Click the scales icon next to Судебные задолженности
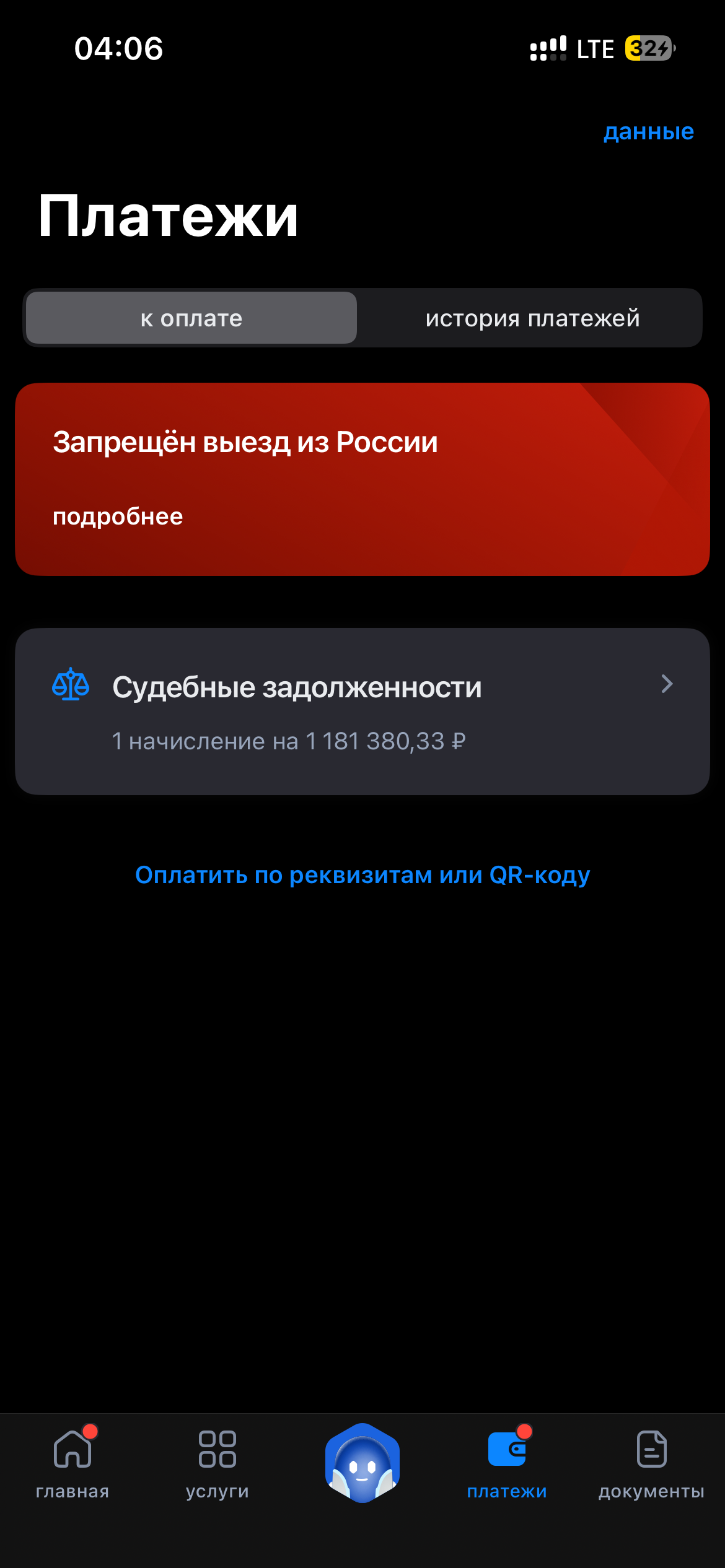This screenshot has height=1568, width=725. pyautogui.click(x=70, y=684)
